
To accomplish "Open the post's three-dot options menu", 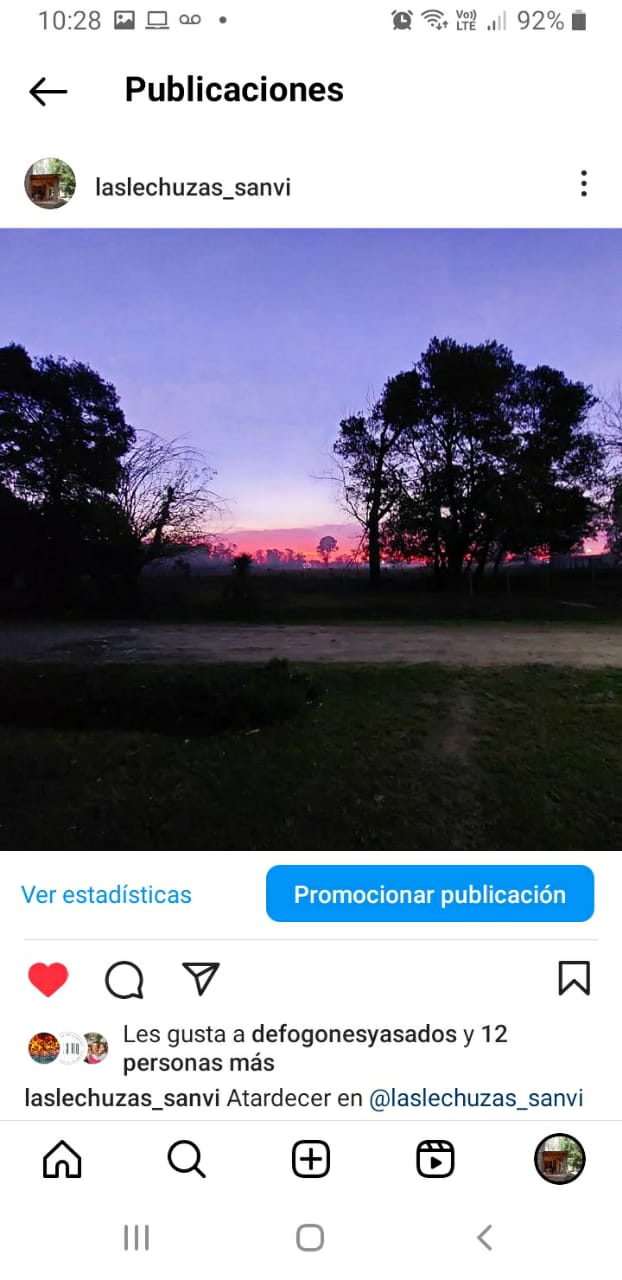I will pos(583,184).
